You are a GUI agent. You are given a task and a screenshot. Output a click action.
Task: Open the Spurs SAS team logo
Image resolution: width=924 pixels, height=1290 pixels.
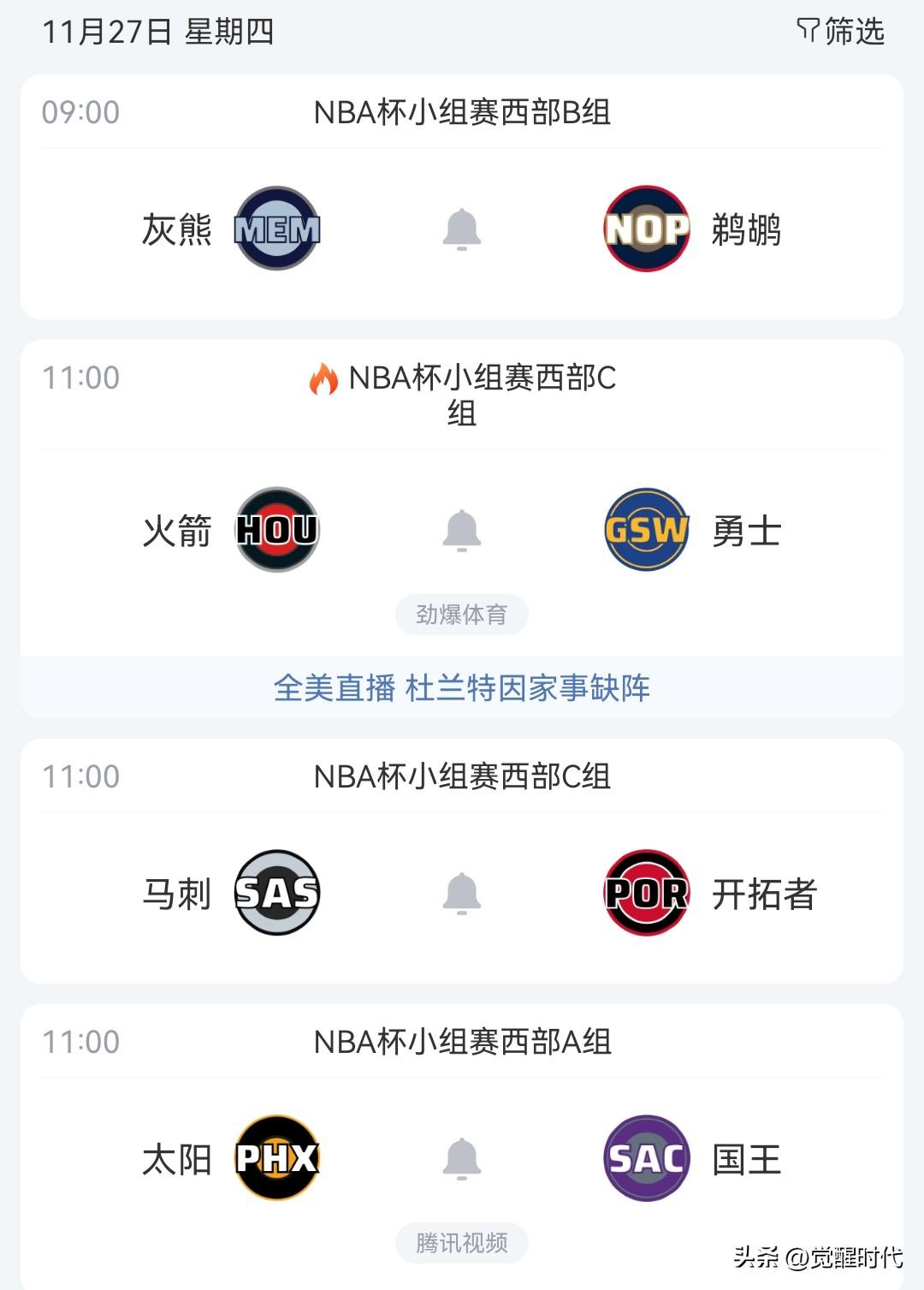[277, 893]
